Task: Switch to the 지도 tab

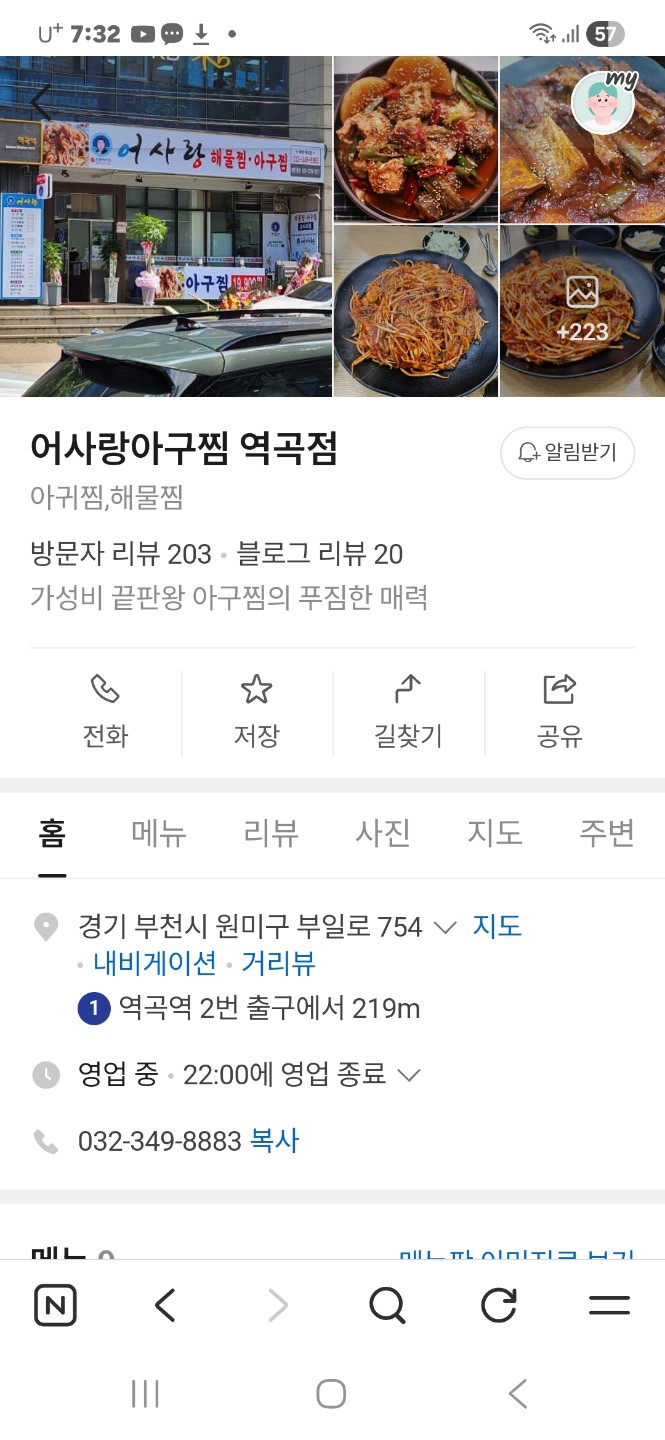Action: tap(495, 833)
